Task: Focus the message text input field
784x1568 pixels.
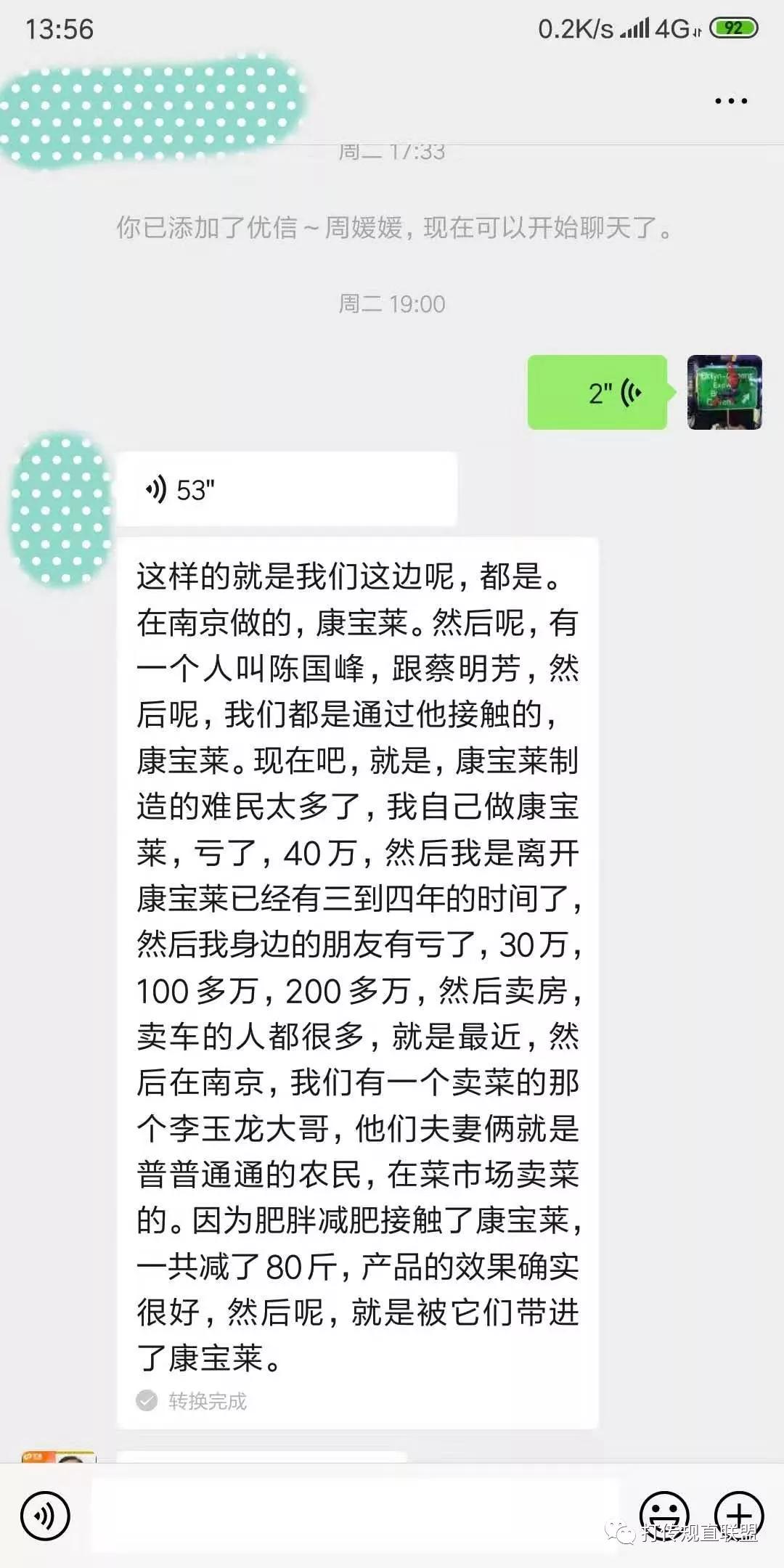Action: tap(356, 1516)
